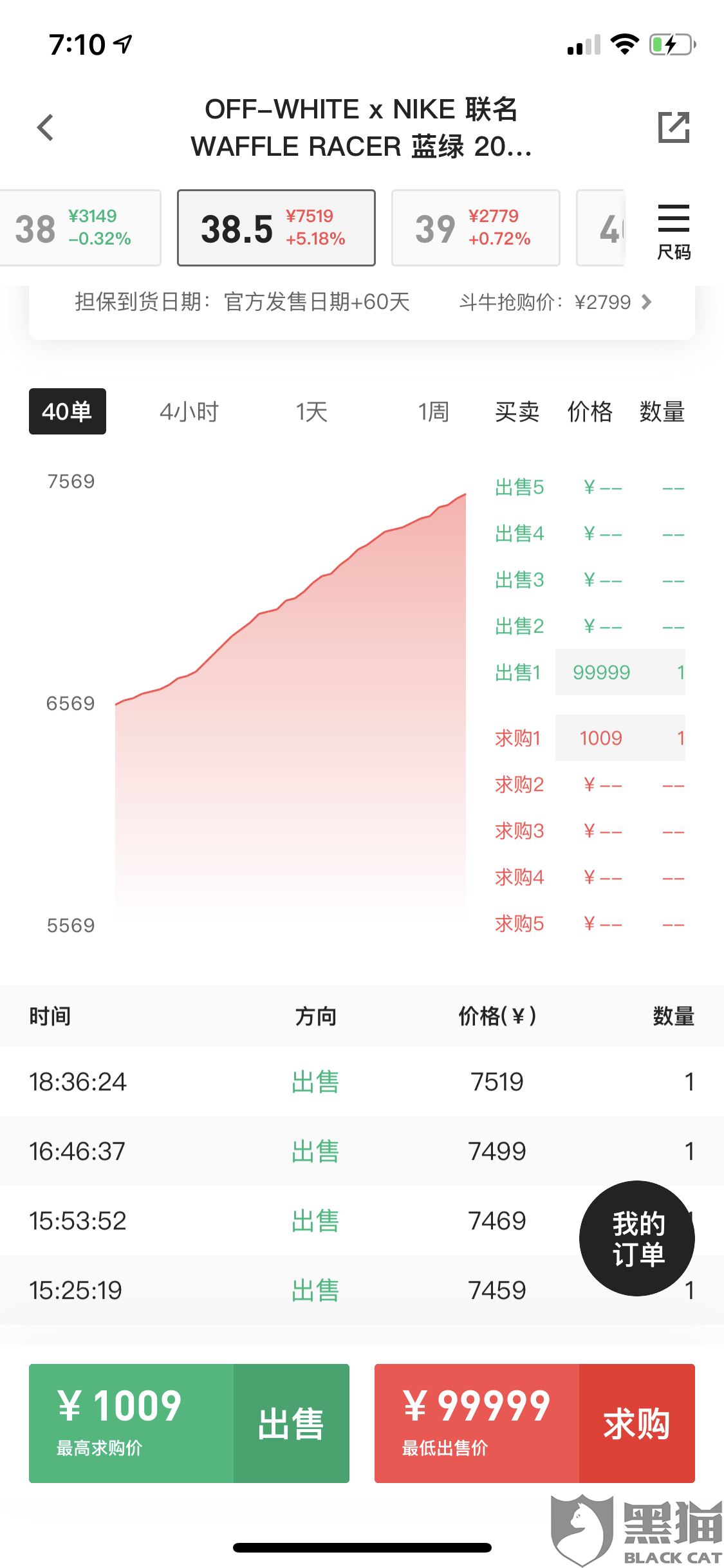The height and width of the screenshot is (1568, 724).
Task: Switch chart to 4小时 range
Action: (190, 411)
